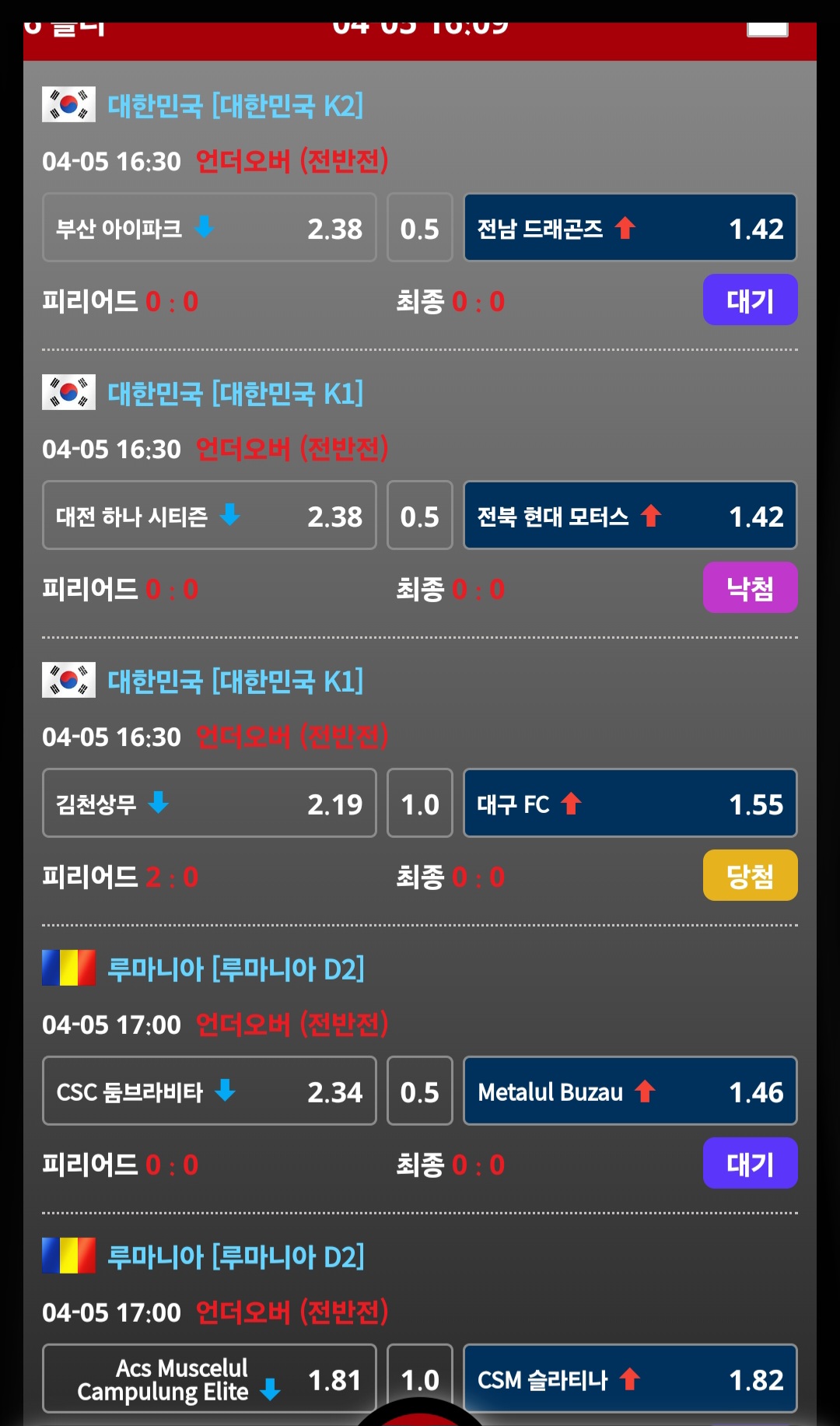Pick 김천상무 under odds 2.19
The image size is (840, 1426).
click(x=209, y=804)
